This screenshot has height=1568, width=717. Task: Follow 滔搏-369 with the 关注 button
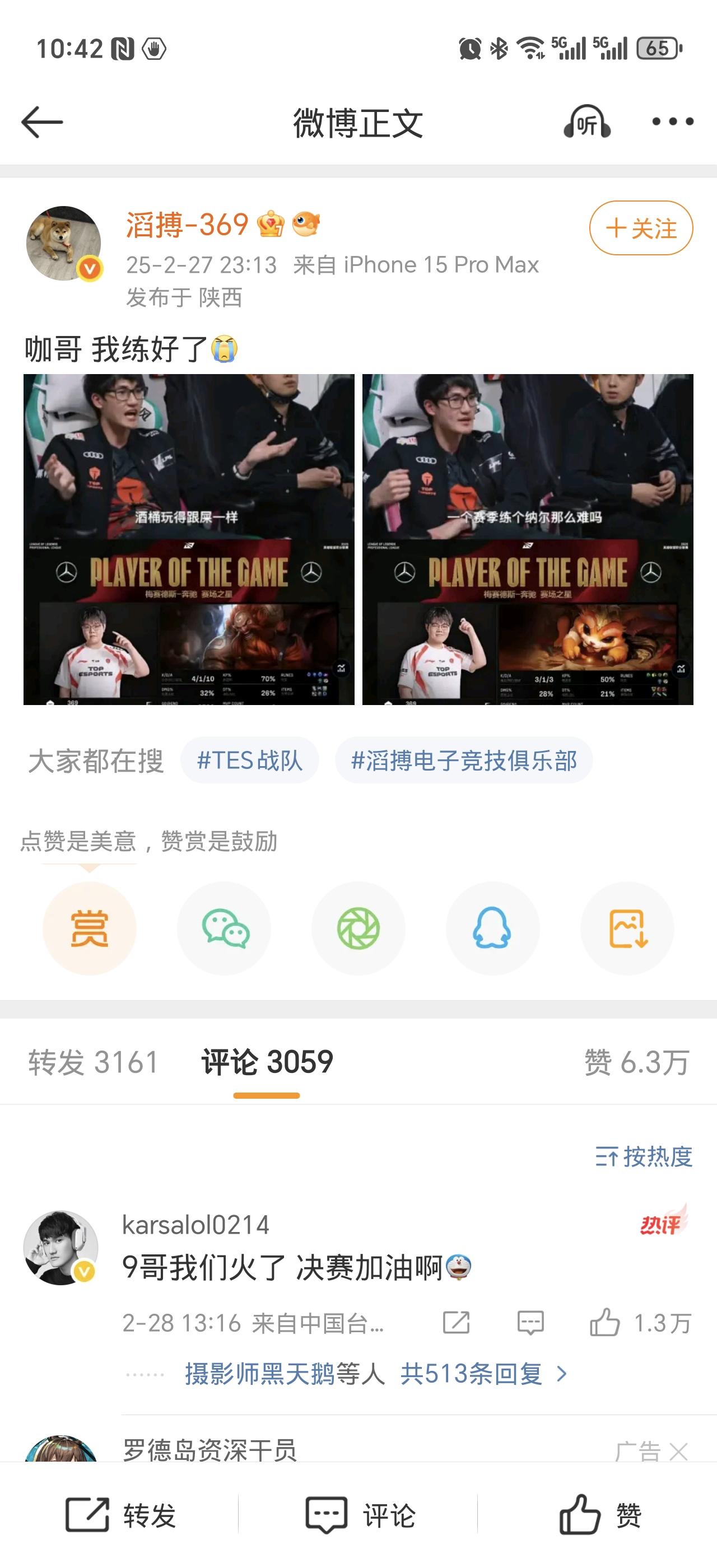click(x=642, y=228)
